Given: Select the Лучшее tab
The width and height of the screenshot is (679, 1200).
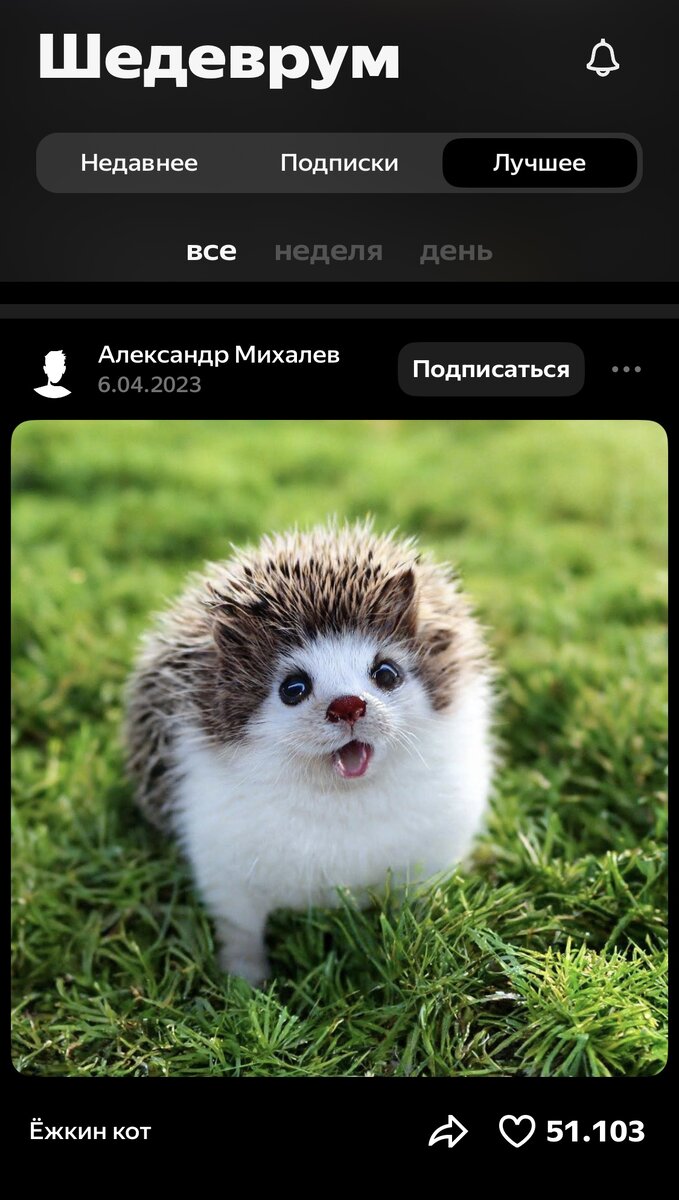Looking at the screenshot, I should (x=539, y=163).
